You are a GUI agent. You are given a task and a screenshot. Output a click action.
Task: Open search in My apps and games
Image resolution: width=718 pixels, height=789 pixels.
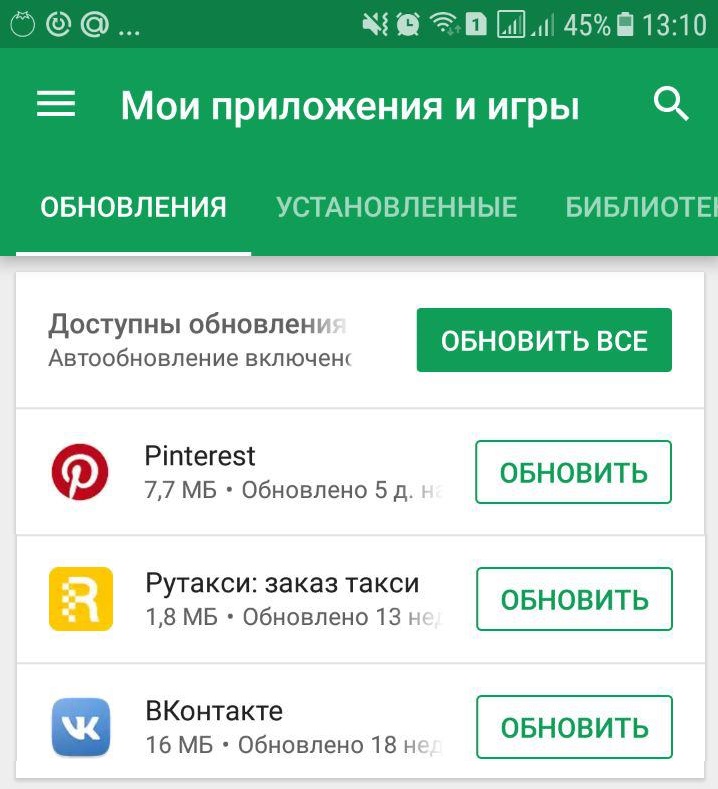click(671, 104)
